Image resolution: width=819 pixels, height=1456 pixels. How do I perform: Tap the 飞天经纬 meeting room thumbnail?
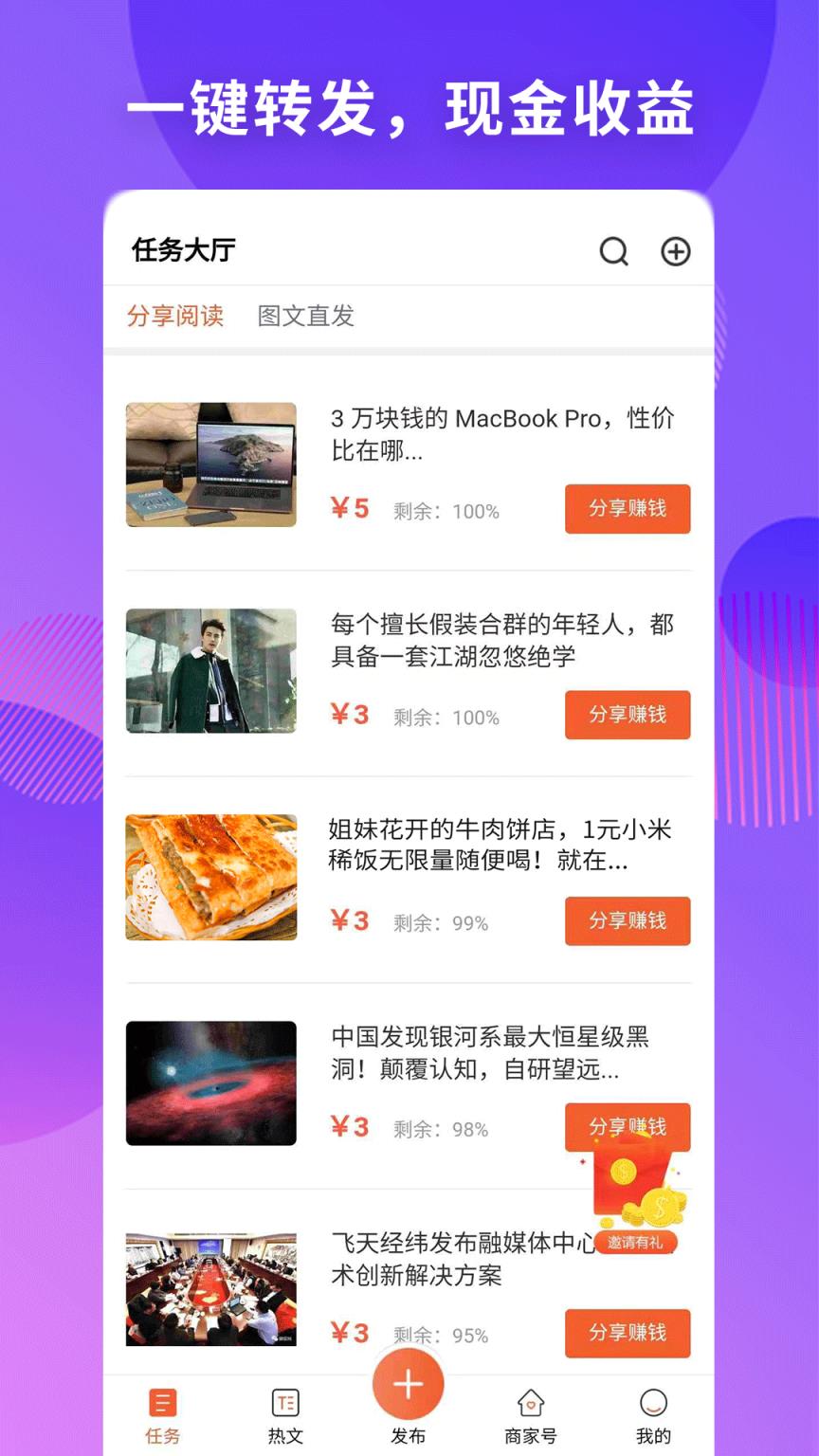[210, 1287]
